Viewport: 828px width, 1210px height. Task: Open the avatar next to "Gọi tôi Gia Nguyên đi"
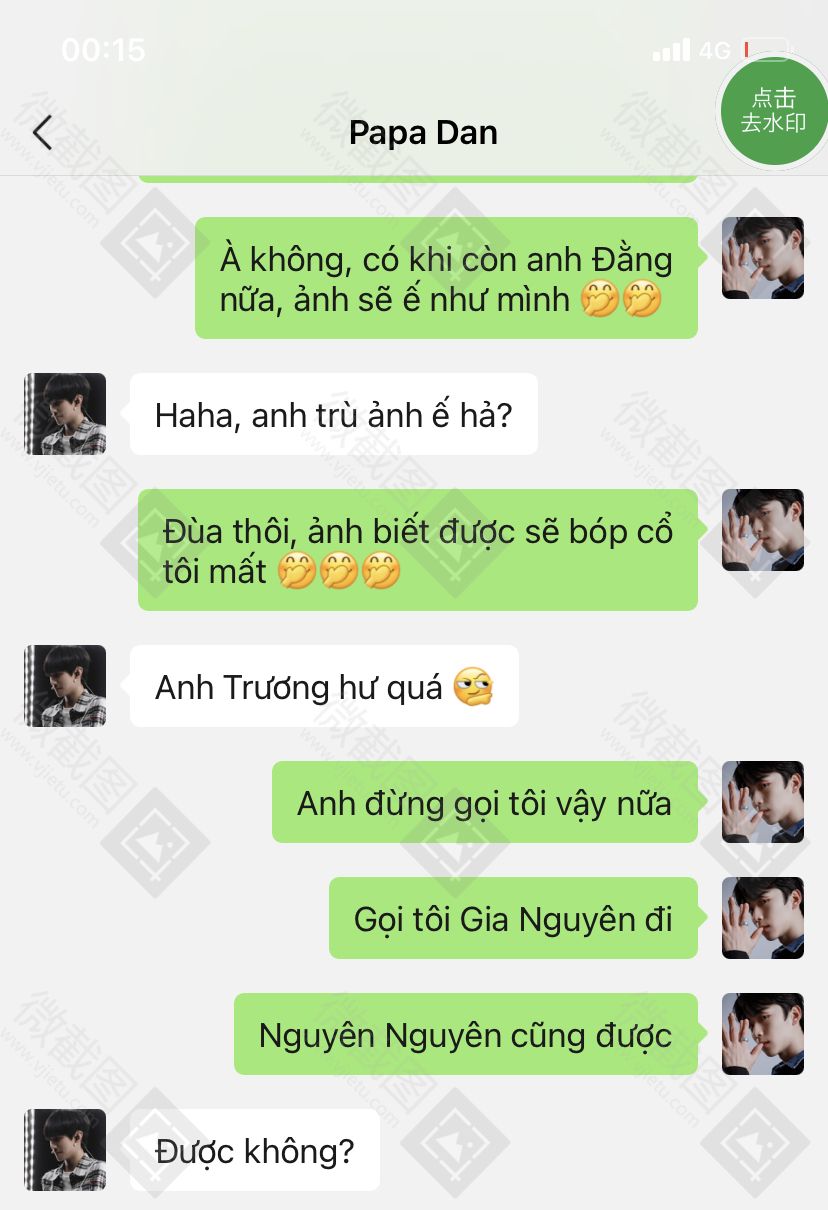[763, 918]
